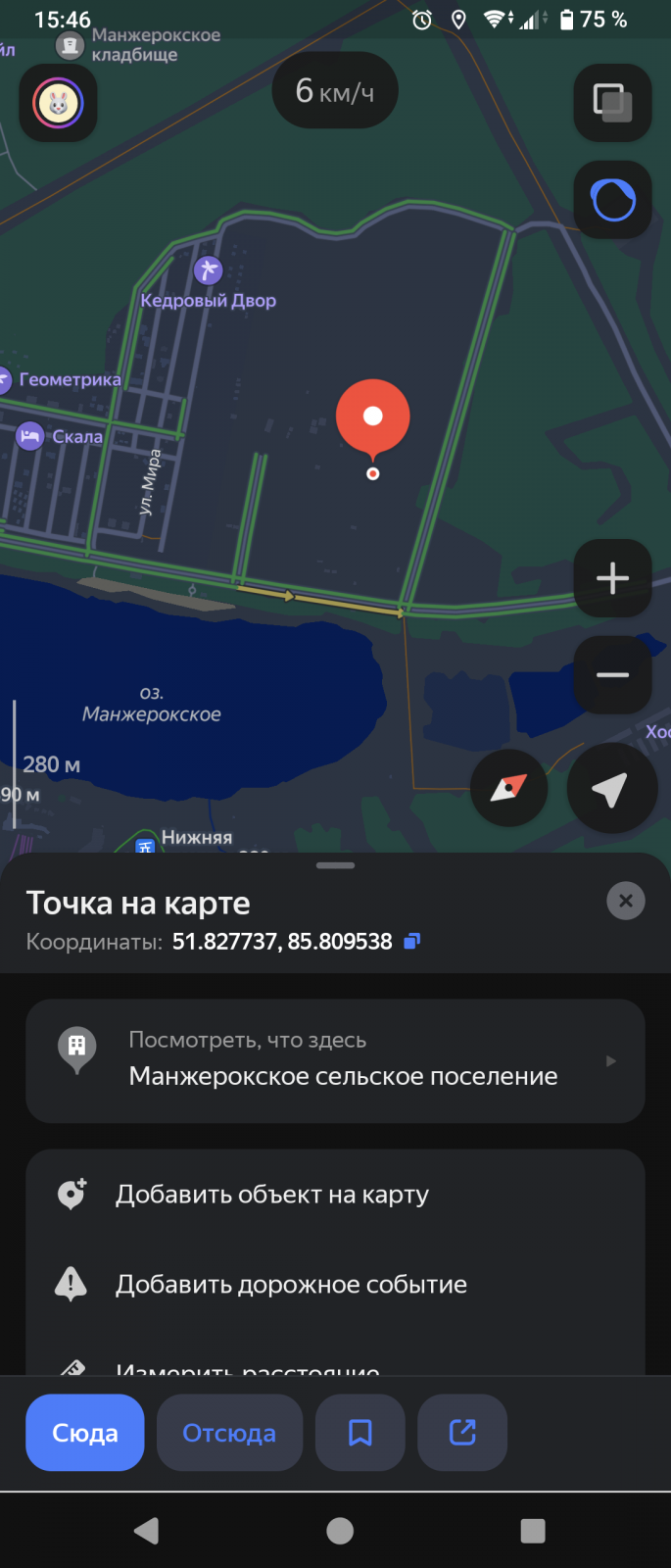This screenshot has height=1568, width=671.
Task: Select Добавить объект на карту
Action: pyautogui.click(x=272, y=1195)
